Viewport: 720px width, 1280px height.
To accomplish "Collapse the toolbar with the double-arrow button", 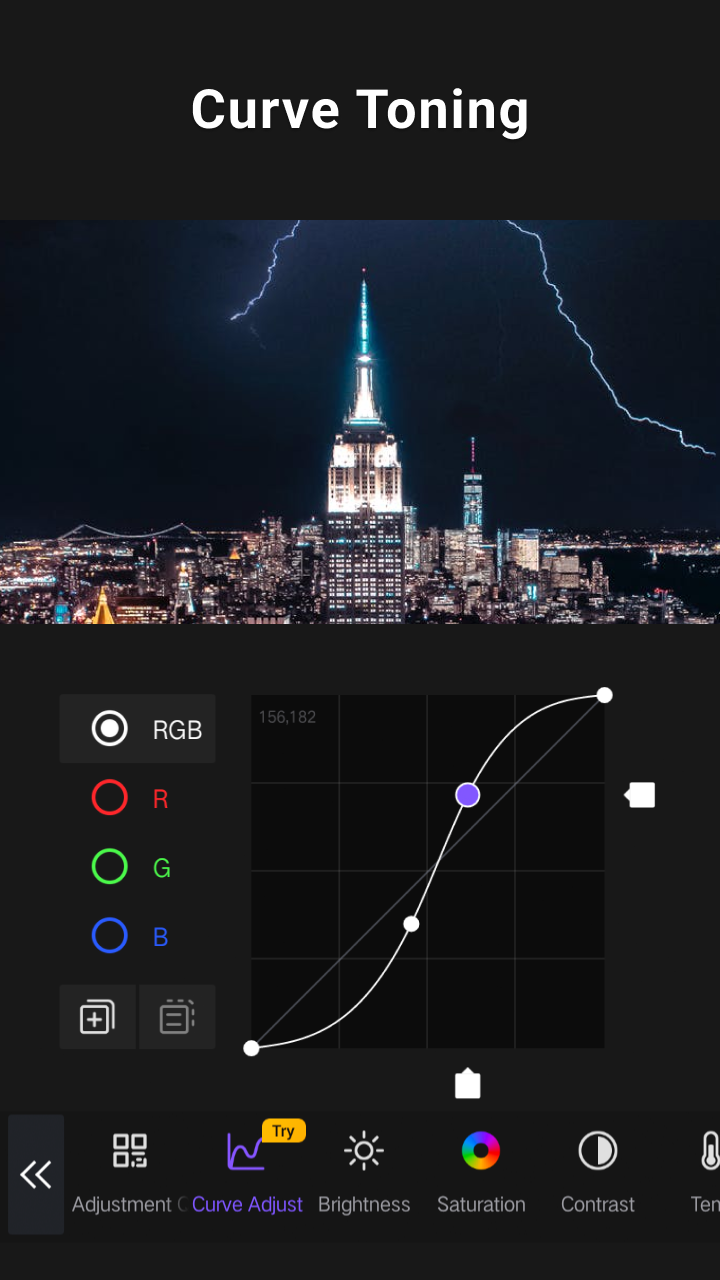I will [36, 1174].
